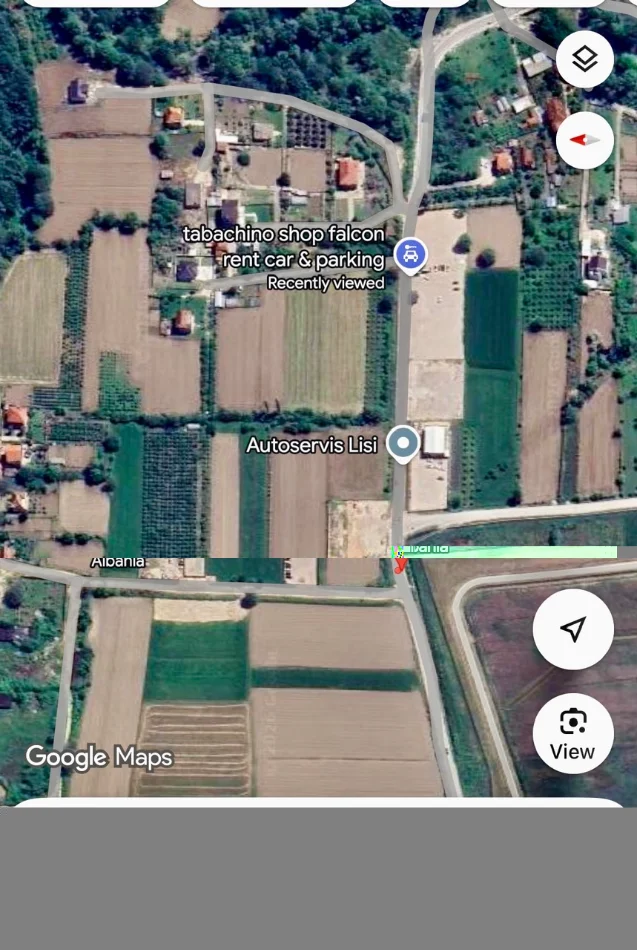The width and height of the screenshot is (637, 950).
Task: Open the camera View button
Action: 573,733
